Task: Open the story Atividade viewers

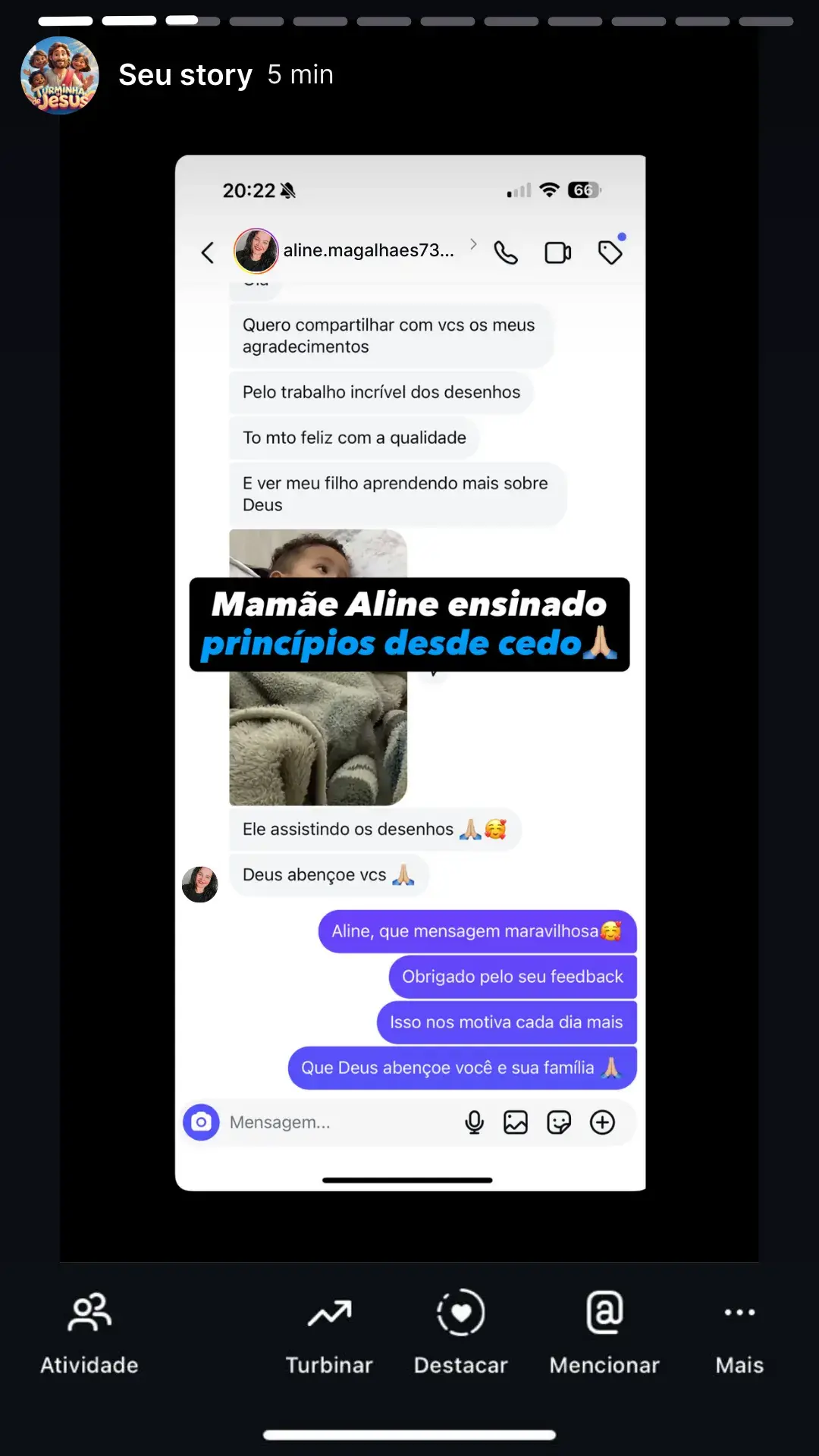Action: click(89, 1333)
